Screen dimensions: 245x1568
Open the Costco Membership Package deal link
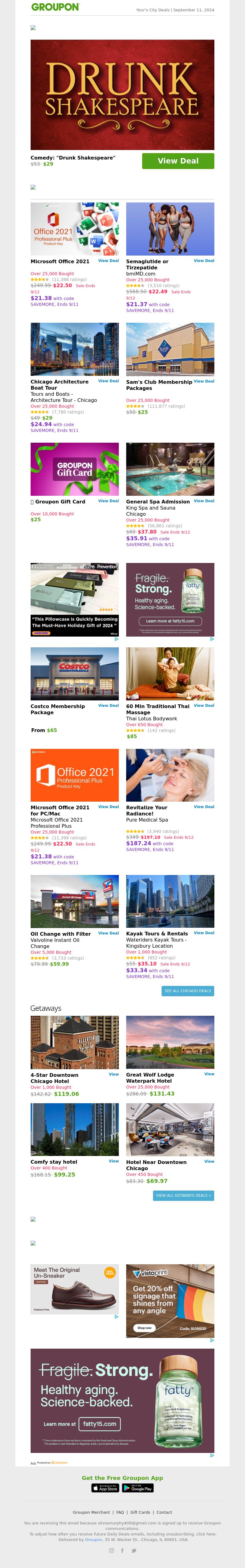point(108,706)
